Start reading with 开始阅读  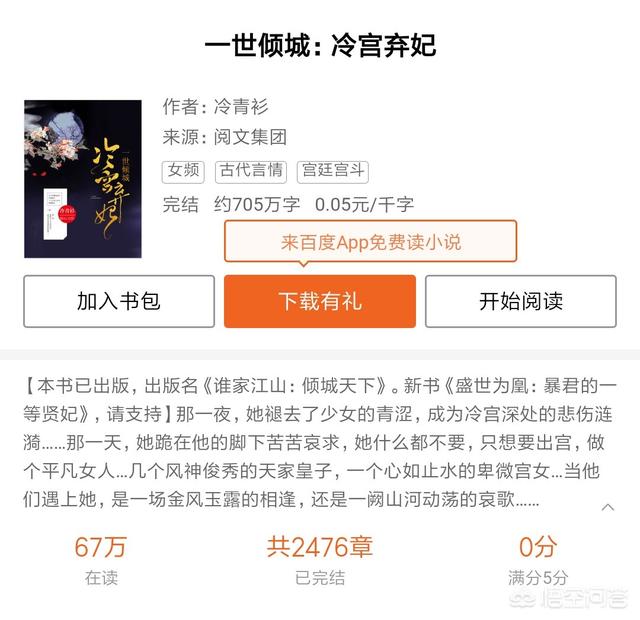(520, 301)
